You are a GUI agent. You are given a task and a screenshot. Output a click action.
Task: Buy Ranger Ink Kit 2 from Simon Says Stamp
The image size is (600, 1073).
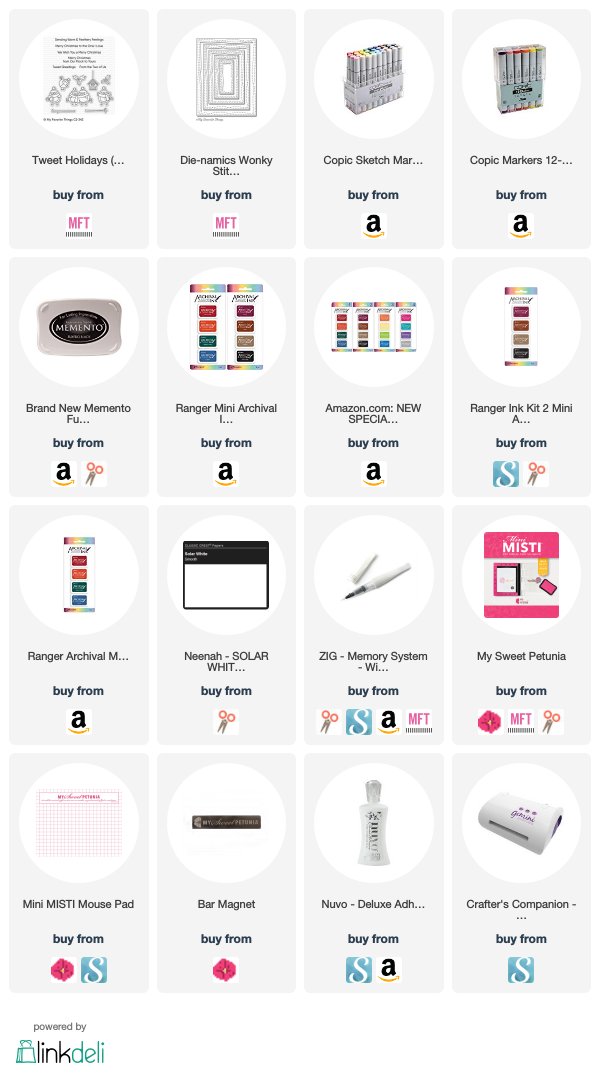point(506,474)
